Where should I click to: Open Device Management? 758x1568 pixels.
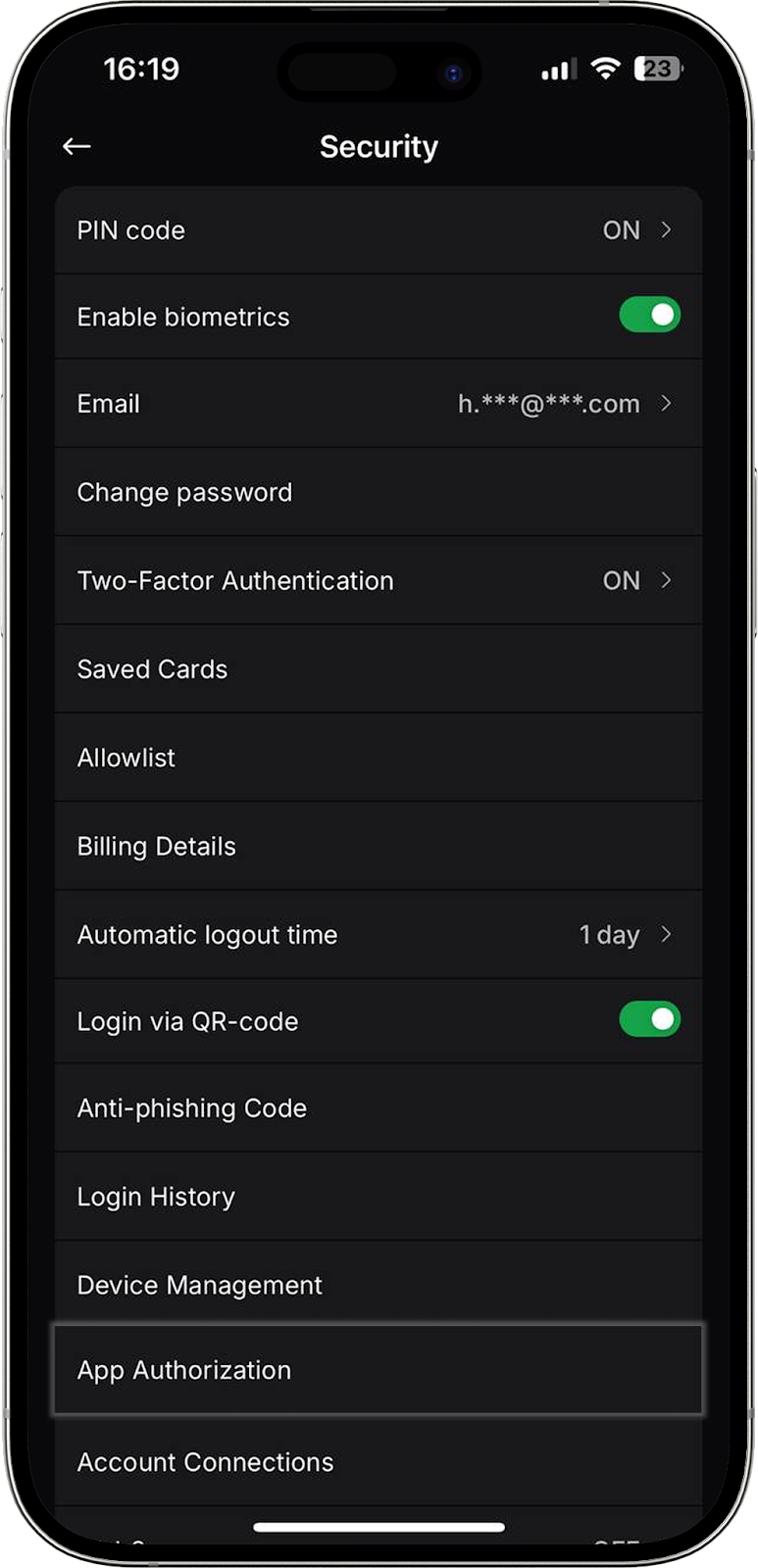pos(378,1285)
